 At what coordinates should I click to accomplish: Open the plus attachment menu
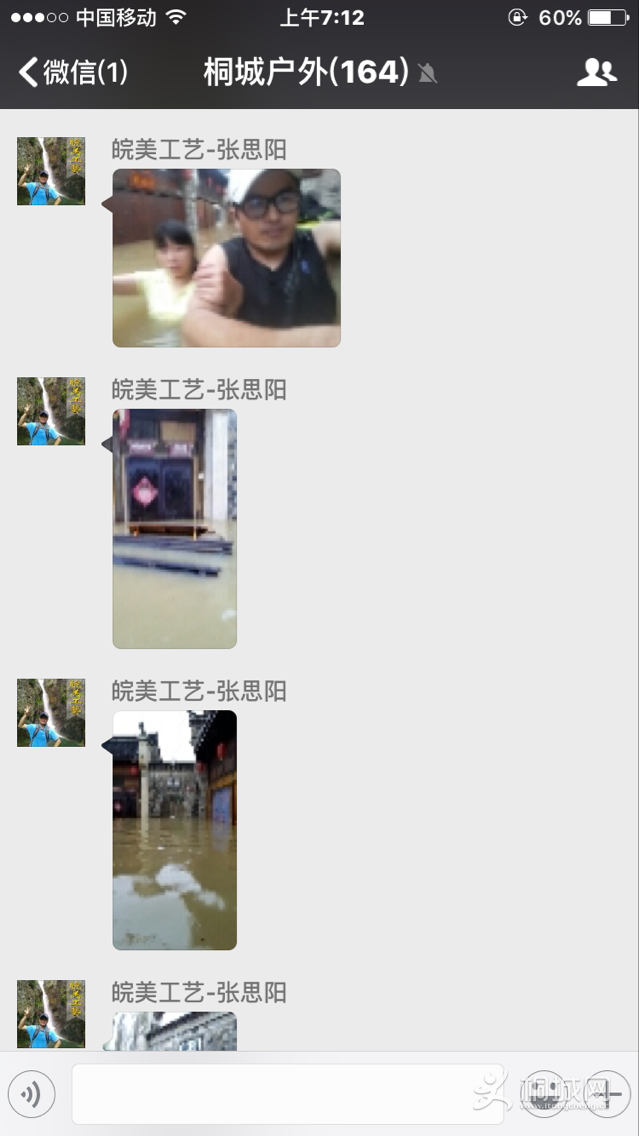click(607, 1095)
